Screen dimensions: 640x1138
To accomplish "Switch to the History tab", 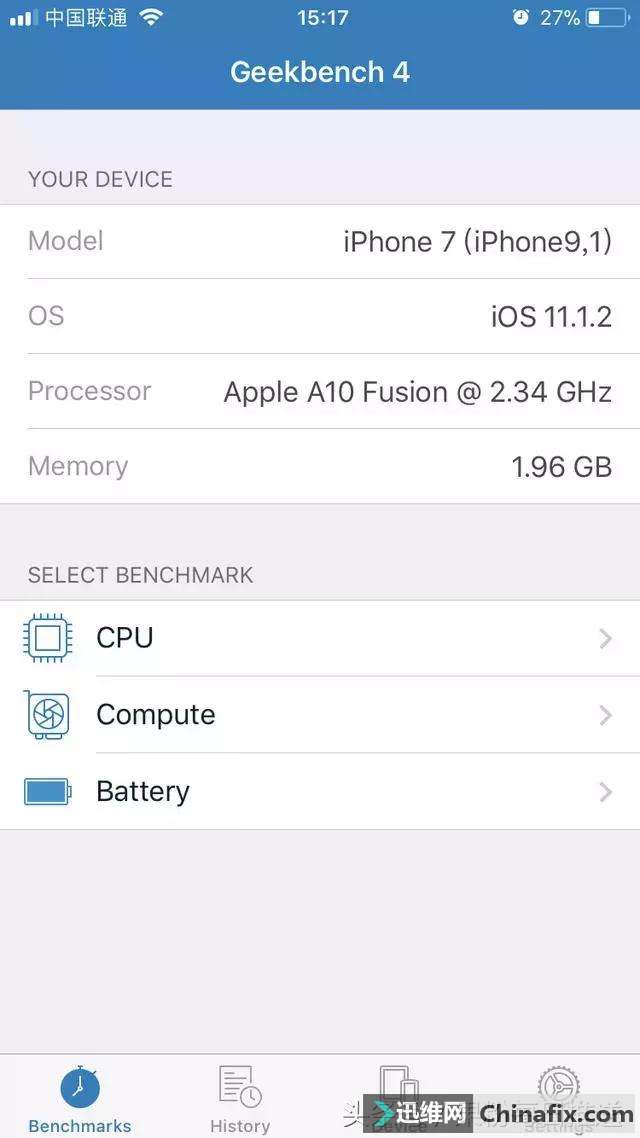I will click(x=240, y=1098).
